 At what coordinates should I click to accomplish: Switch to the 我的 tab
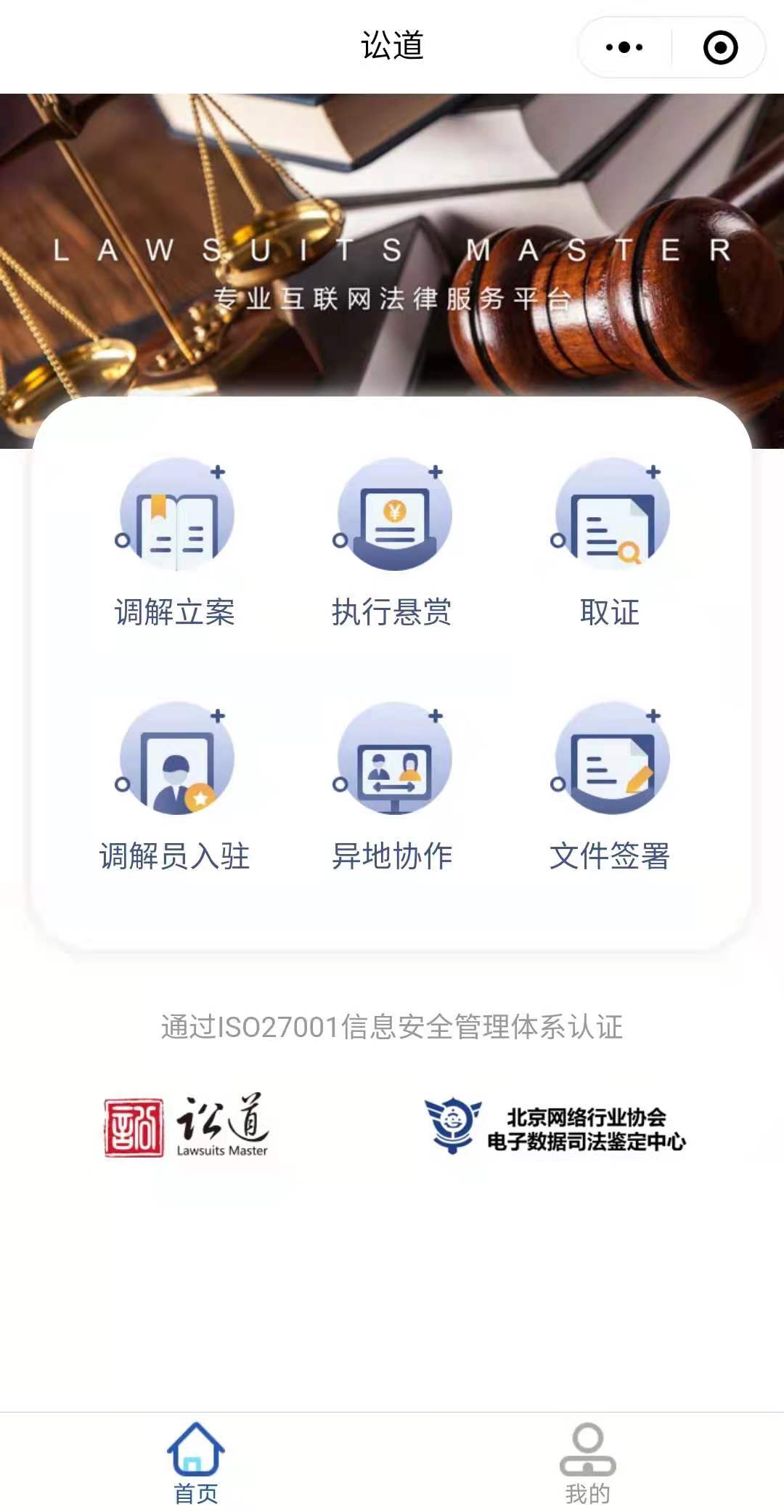point(588,1463)
